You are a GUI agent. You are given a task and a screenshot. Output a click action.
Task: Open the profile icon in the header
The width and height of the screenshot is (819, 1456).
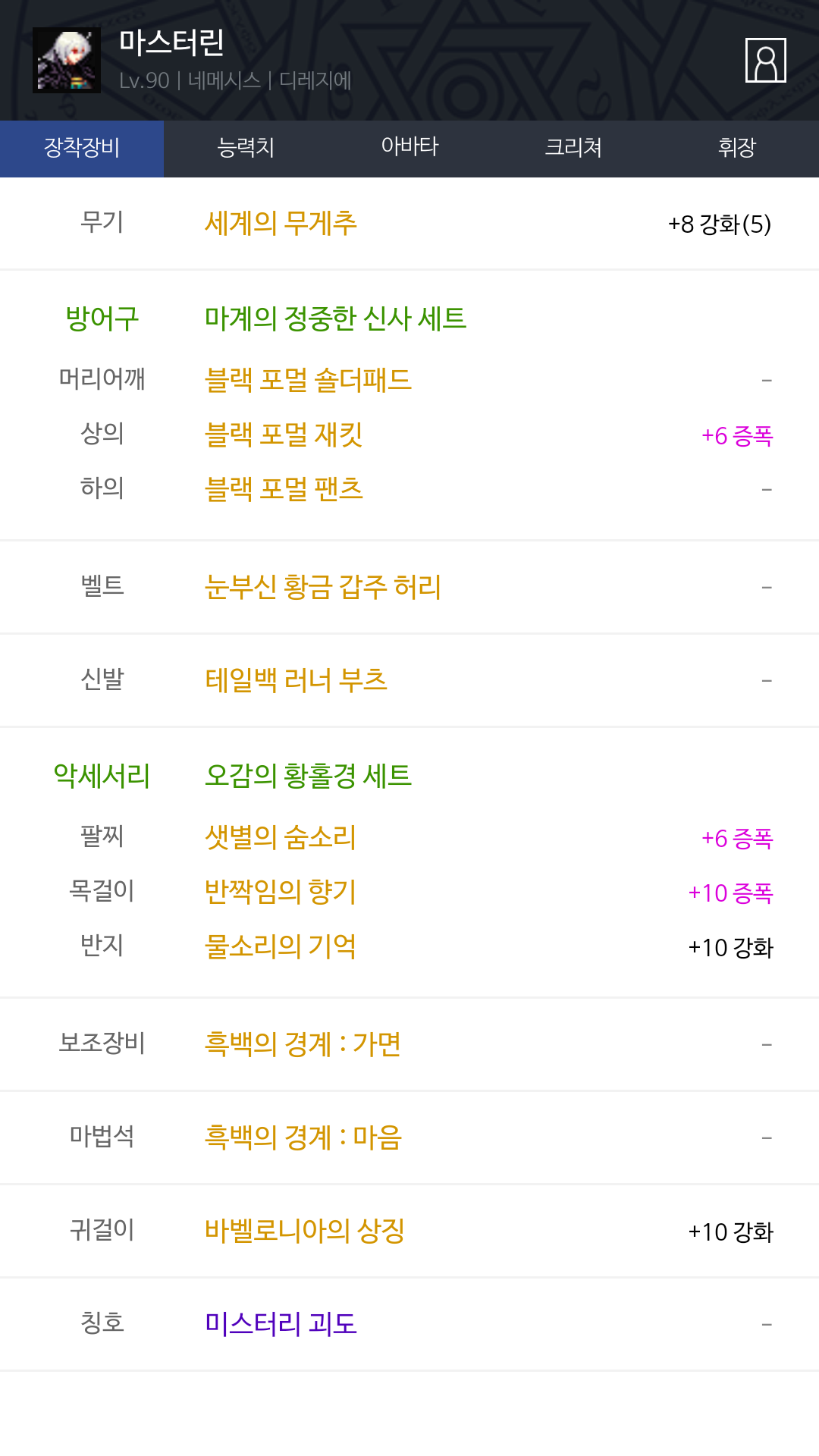pyautogui.click(x=765, y=60)
